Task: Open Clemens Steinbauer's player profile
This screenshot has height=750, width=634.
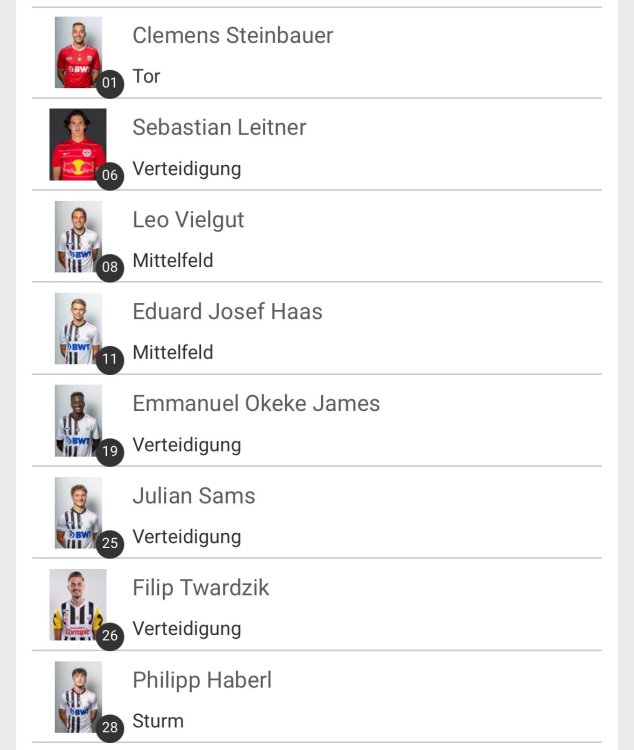Action: click(x=232, y=36)
